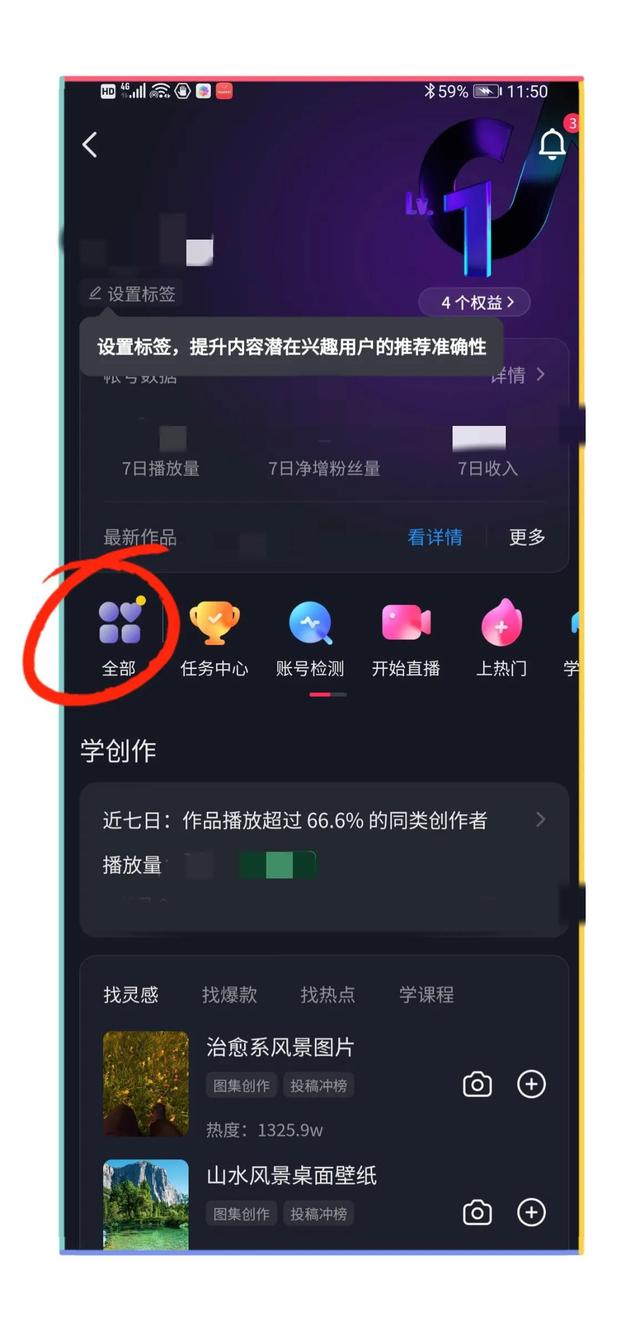640x1331 pixels.
Task: Open the 4个权益 benefits pill
Action: pyautogui.click(x=473, y=302)
